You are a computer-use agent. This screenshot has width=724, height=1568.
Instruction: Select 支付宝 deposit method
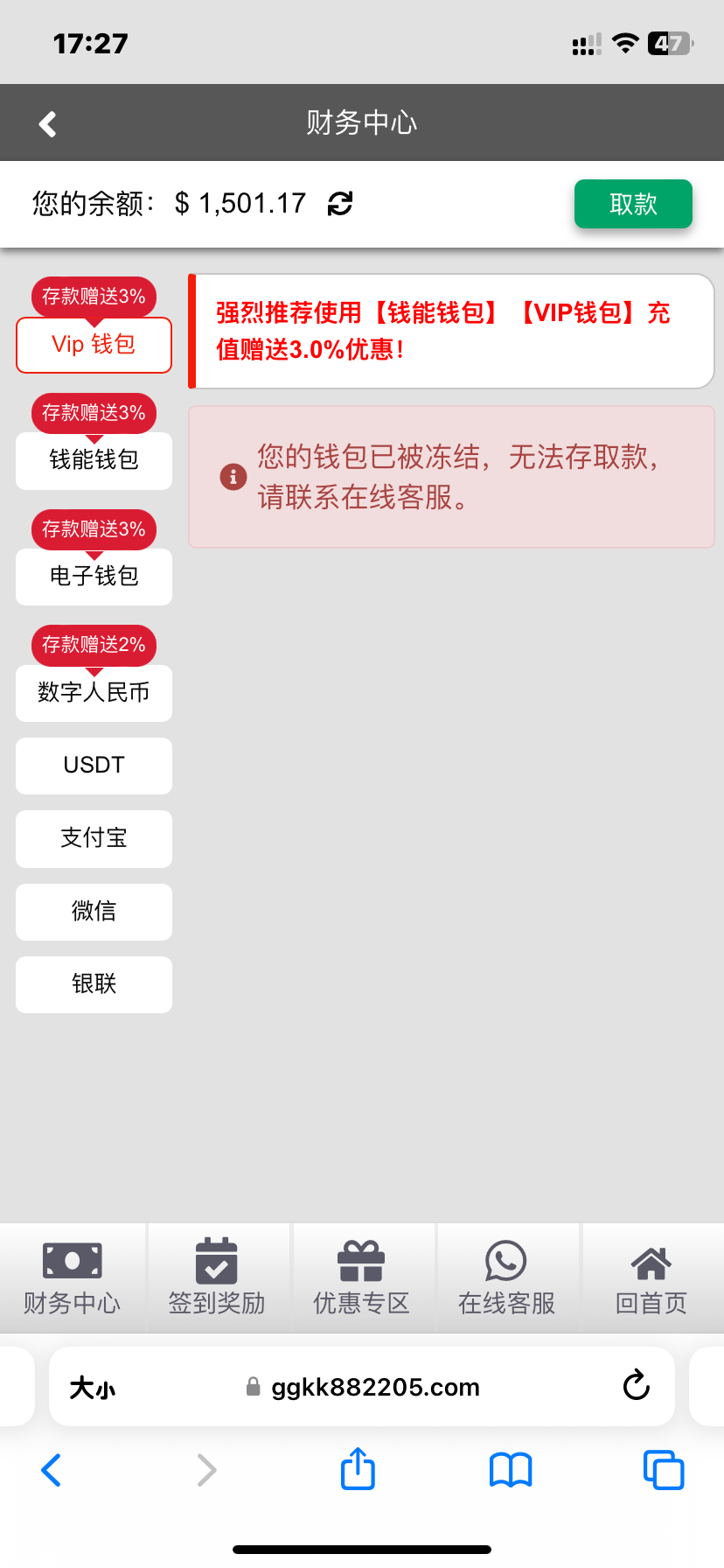click(94, 838)
